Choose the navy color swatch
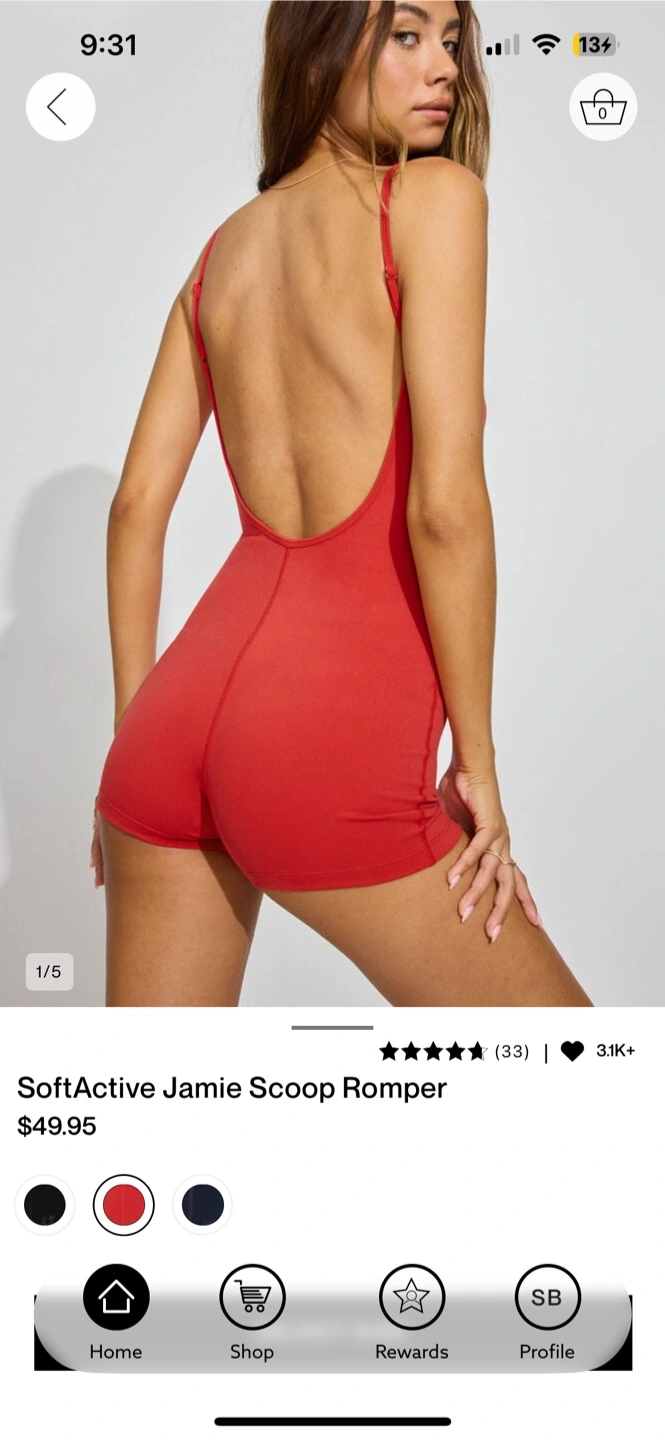The height and width of the screenshot is (1440, 665). [x=203, y=1205]
